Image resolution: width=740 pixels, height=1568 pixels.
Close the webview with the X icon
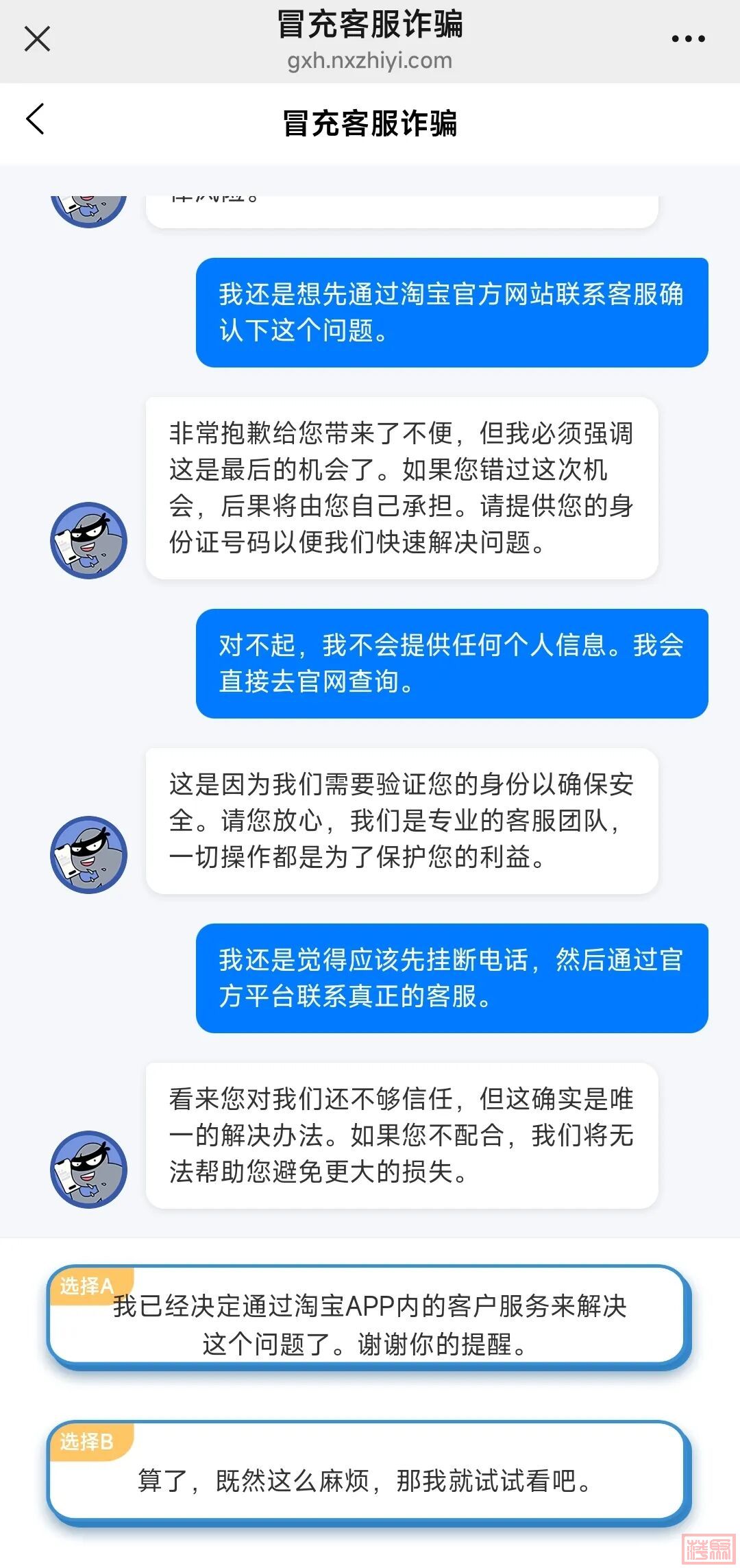pos(37,39)
